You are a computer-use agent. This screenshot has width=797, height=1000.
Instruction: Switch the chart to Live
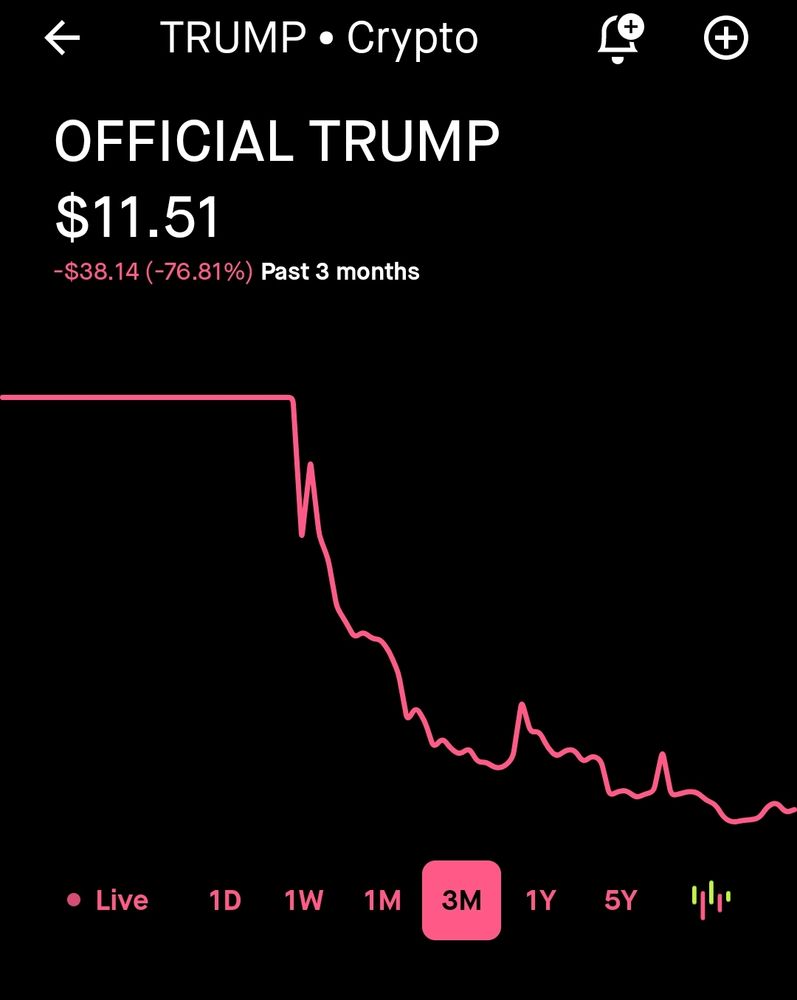pos(108,900)
